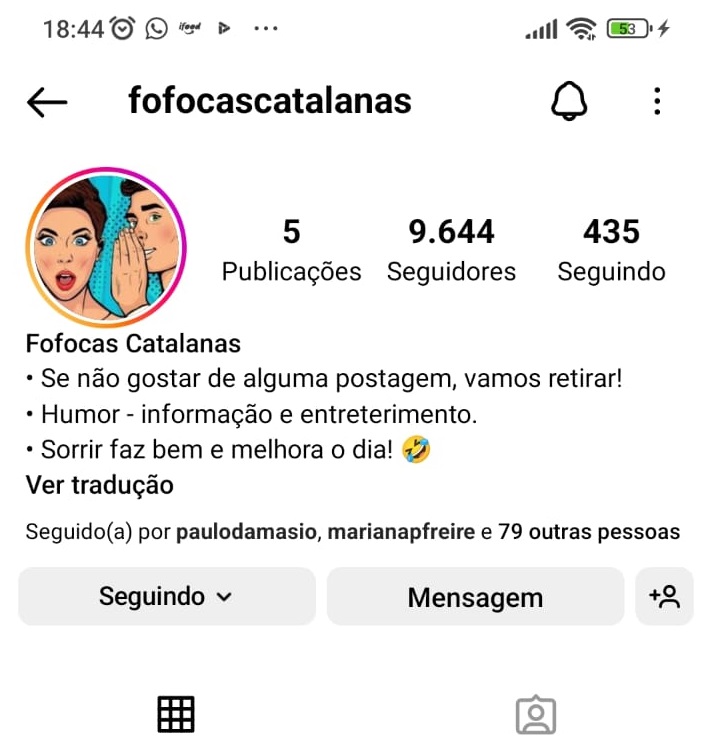Show mutual followers including paulodamasio

[x=352, y=532]
